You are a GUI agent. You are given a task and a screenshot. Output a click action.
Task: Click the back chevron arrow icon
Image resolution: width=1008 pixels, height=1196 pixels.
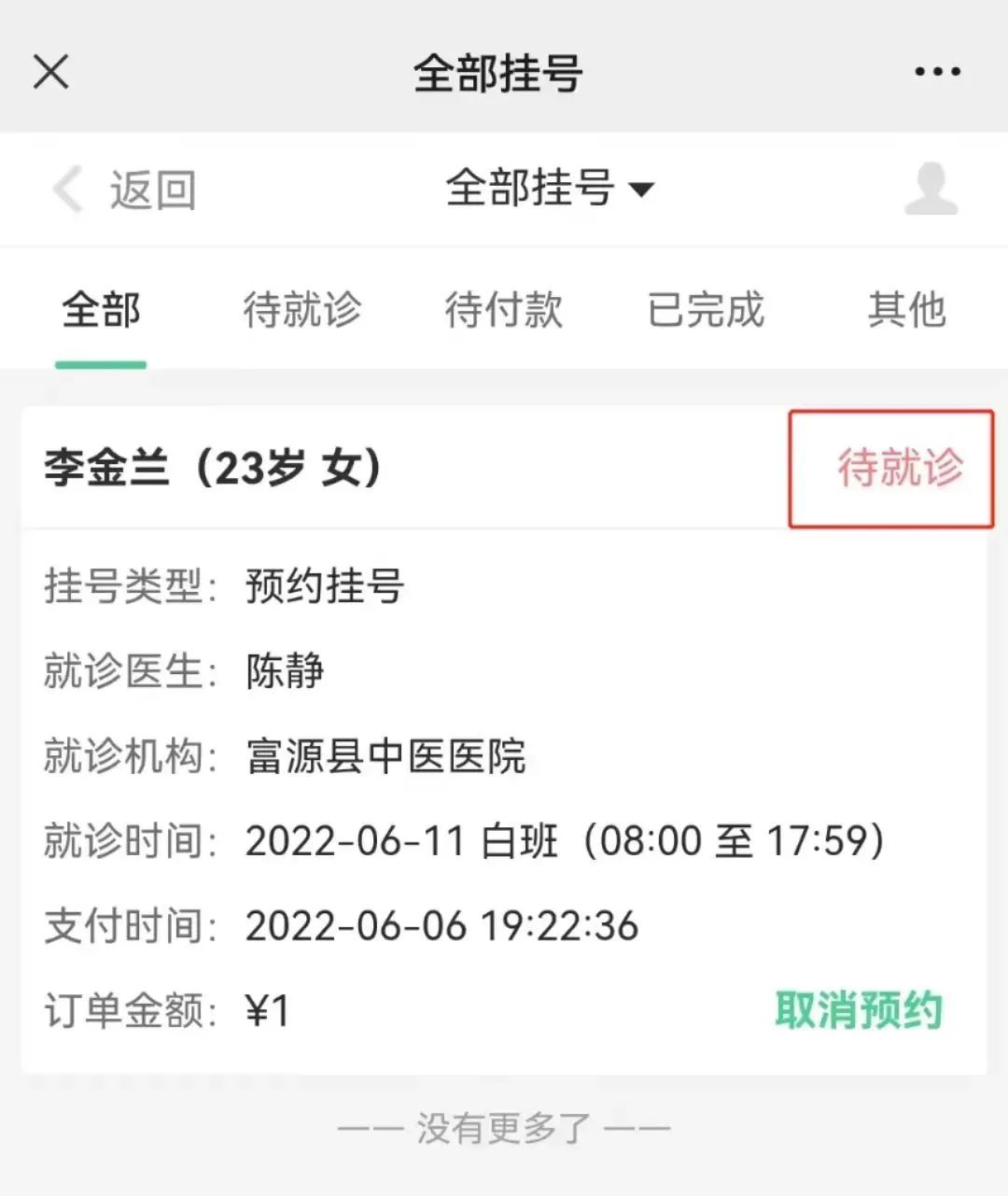pyautogui.click(x=66, y=188)
